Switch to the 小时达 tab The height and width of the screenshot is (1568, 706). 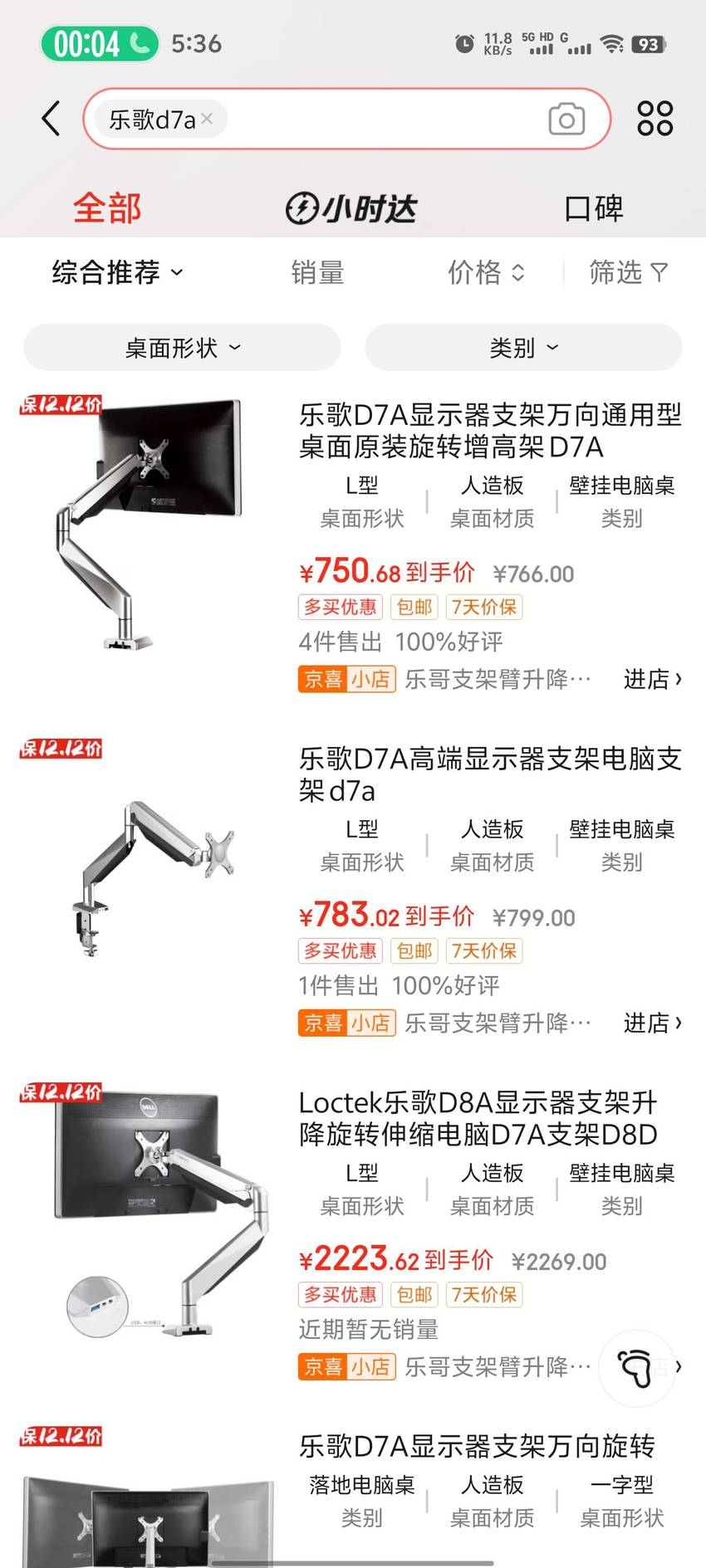point(351,208)
